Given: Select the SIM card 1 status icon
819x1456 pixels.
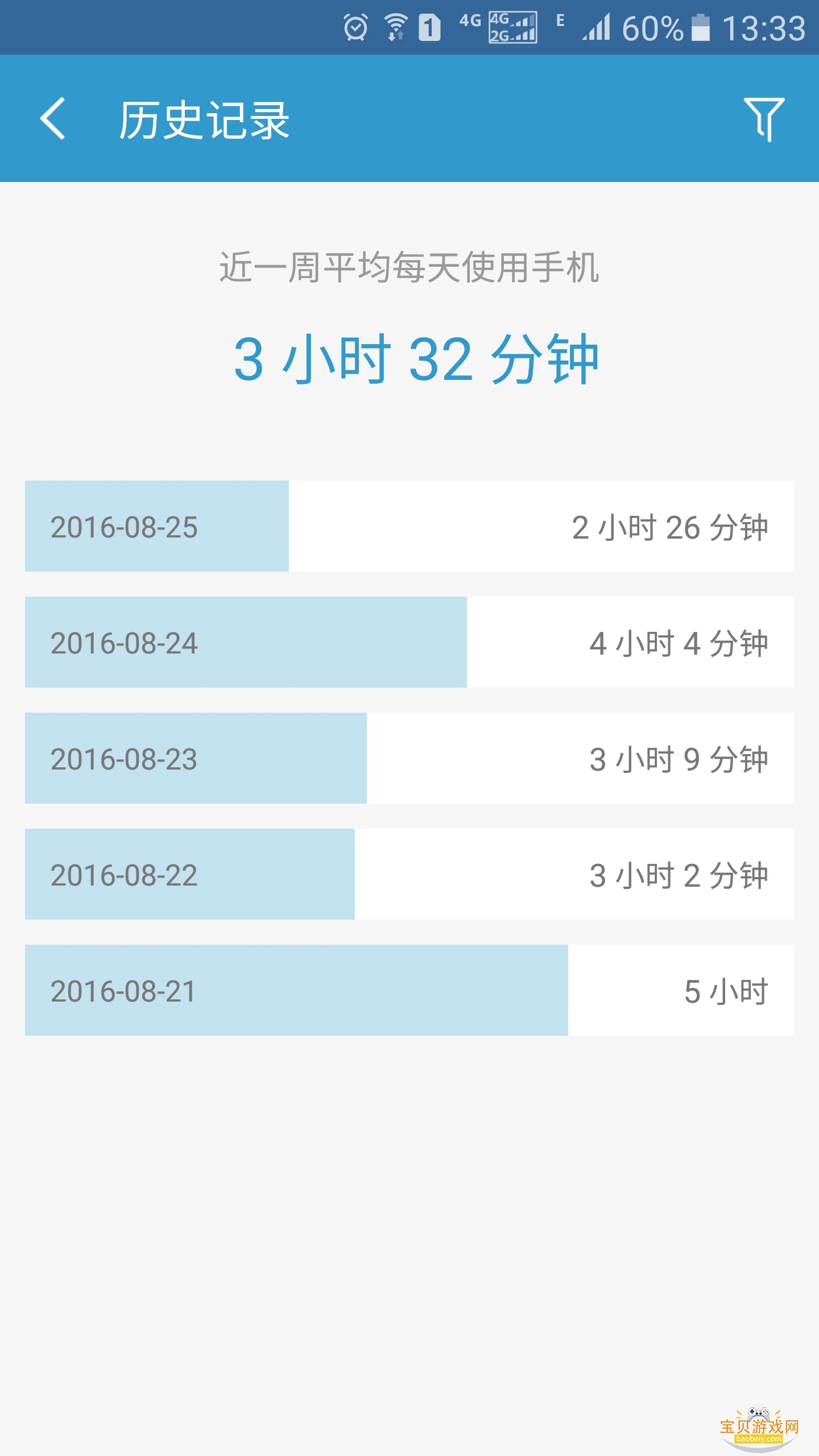Looking at the screenshot, I should pyautogui.click(x=431, y=27).
